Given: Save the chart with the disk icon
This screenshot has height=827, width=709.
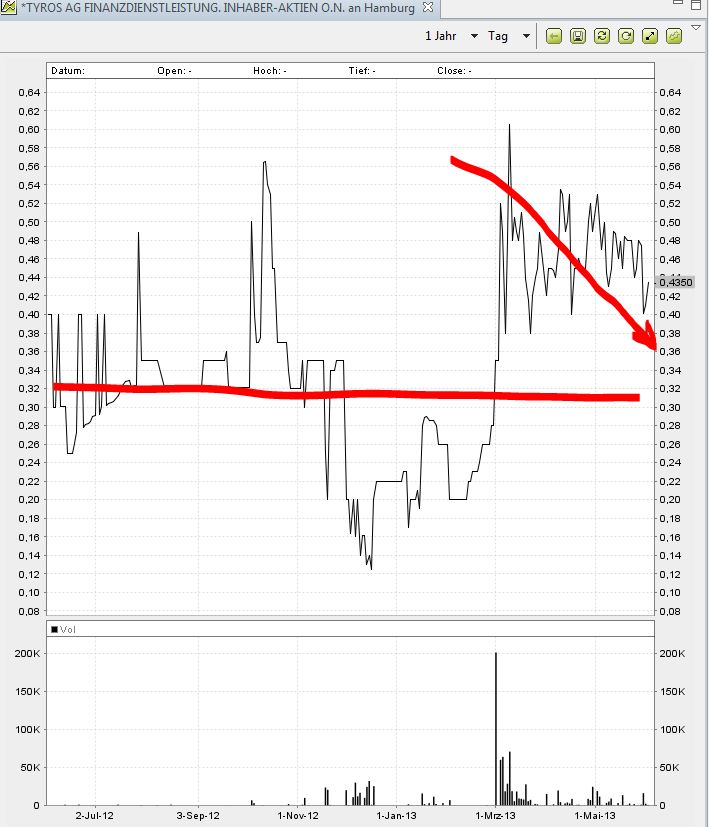Looking at the screenshot, I should pos(578,36).
